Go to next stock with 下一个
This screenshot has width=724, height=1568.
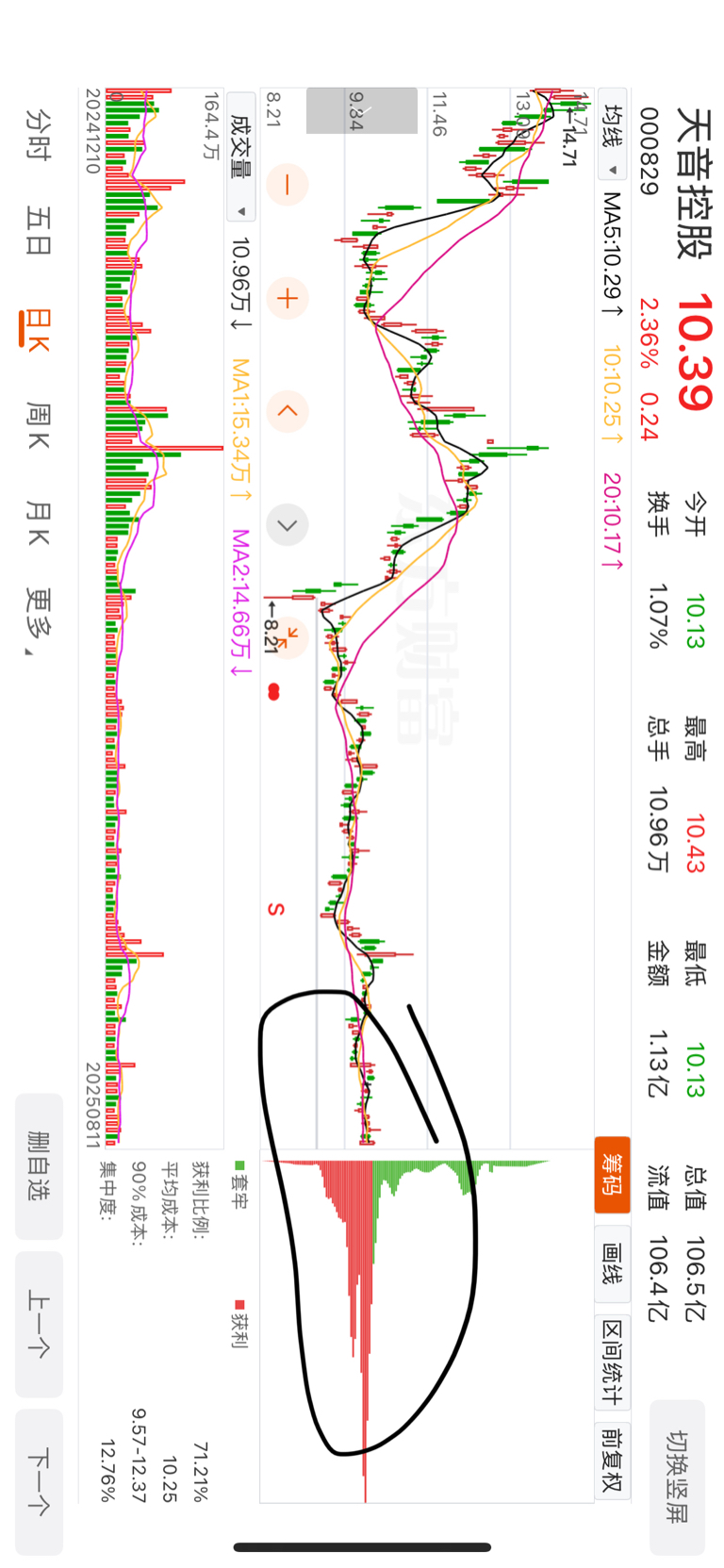(39, 1481)
